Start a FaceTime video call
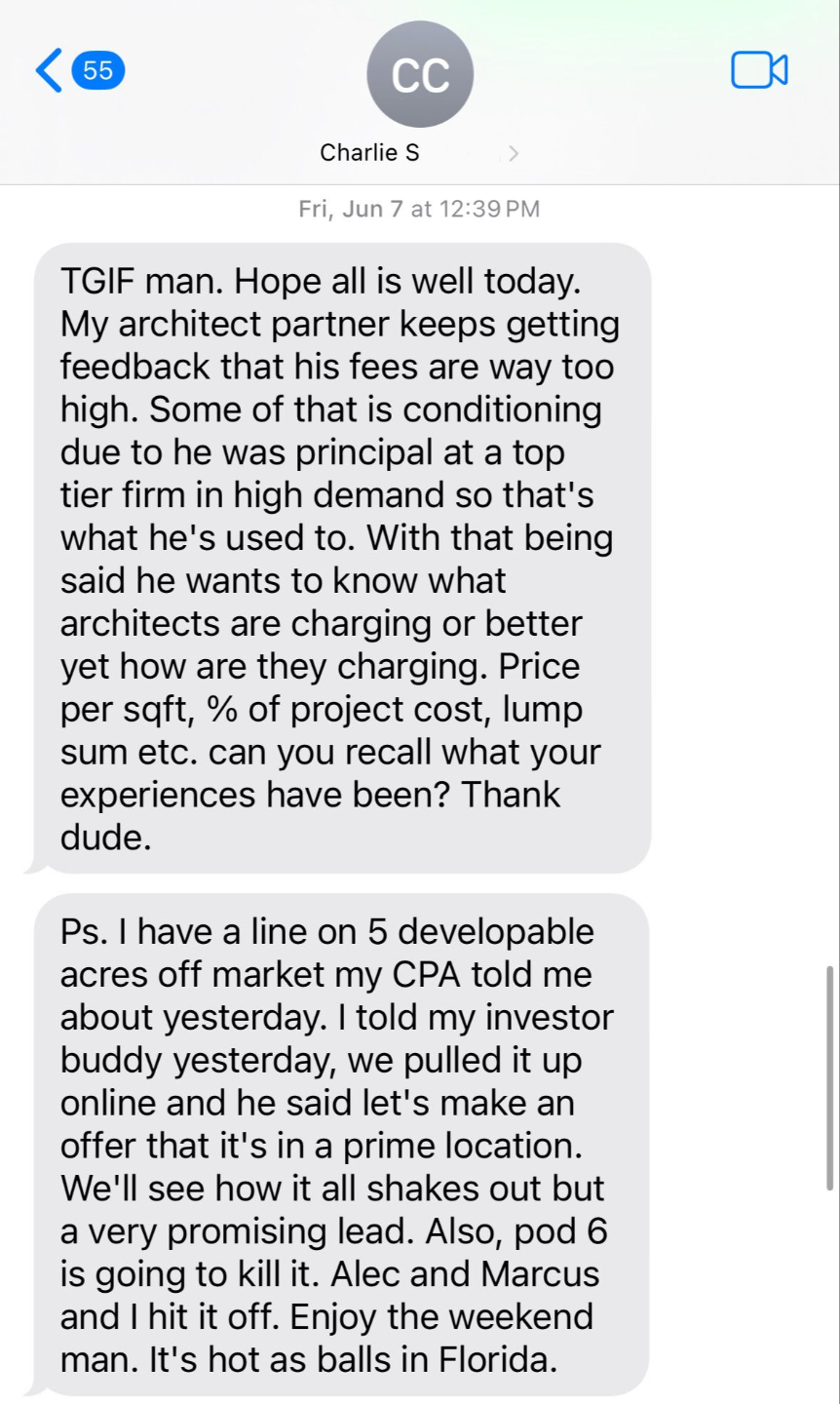 (759, 70)
